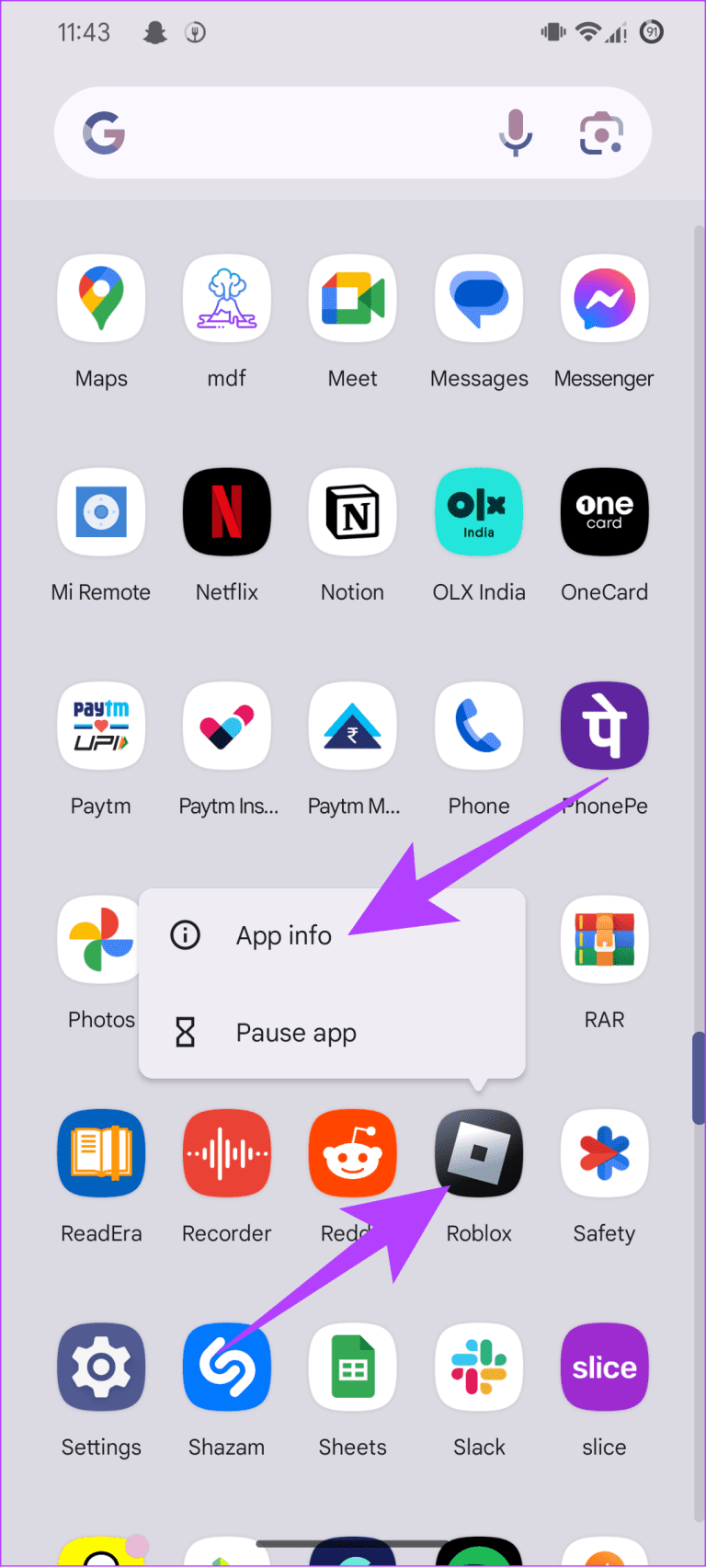Viewport: 706px width, 1568px height.
Task: Launch Notion
Action: [353, 512]
